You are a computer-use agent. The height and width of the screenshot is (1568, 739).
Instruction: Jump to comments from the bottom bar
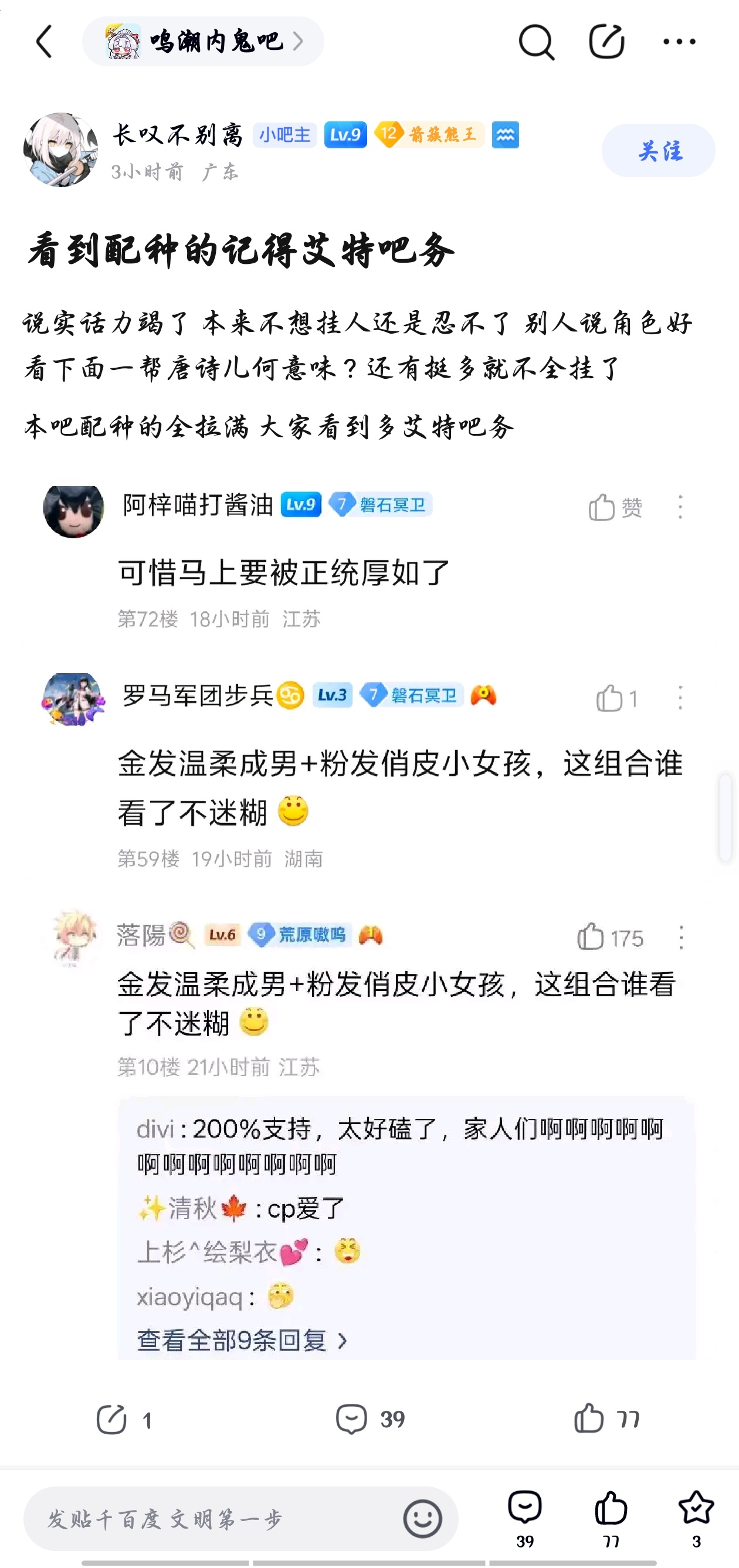pos(525,1519)
